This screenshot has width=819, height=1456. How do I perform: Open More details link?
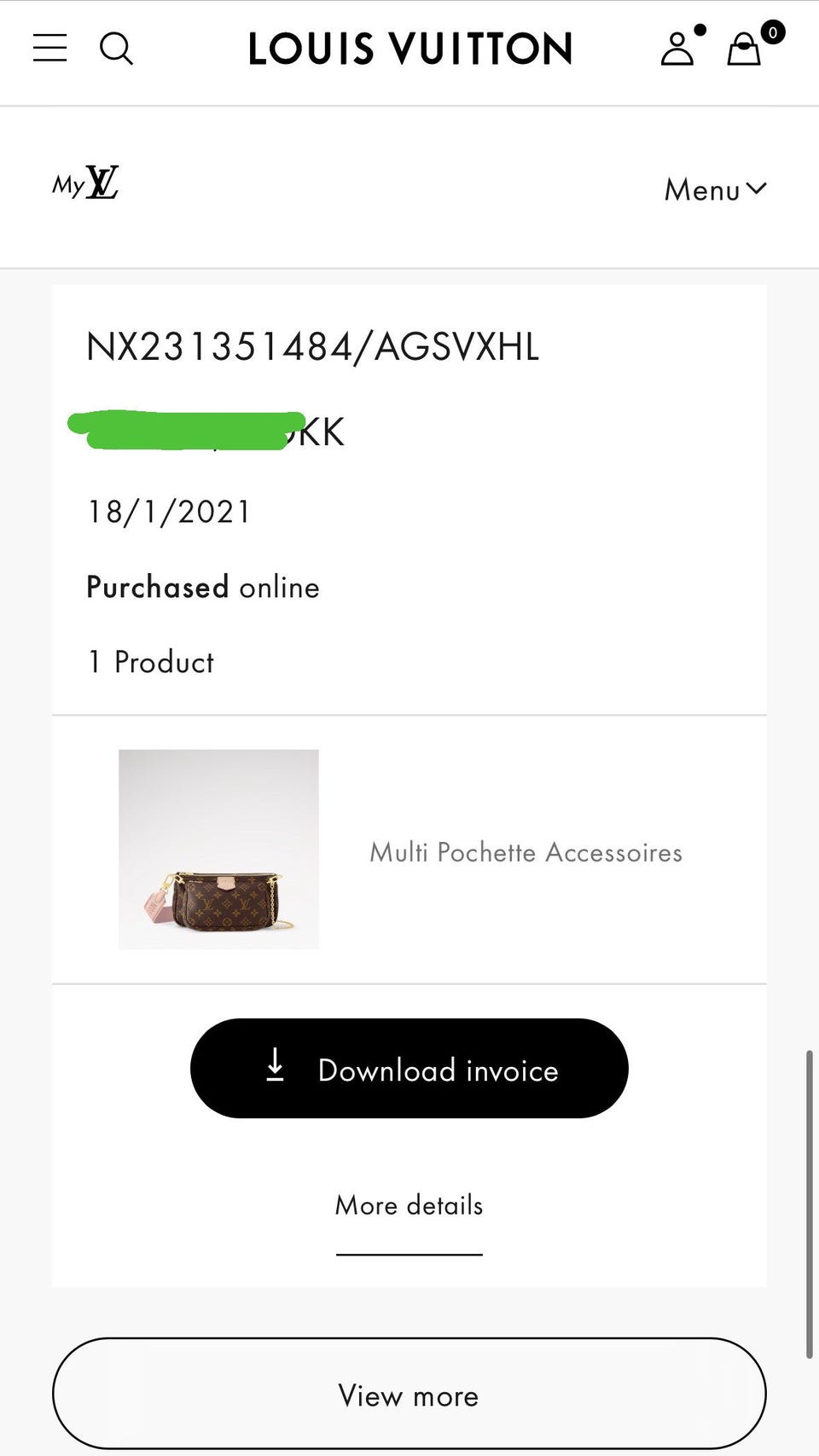(x=409, y=1206)
